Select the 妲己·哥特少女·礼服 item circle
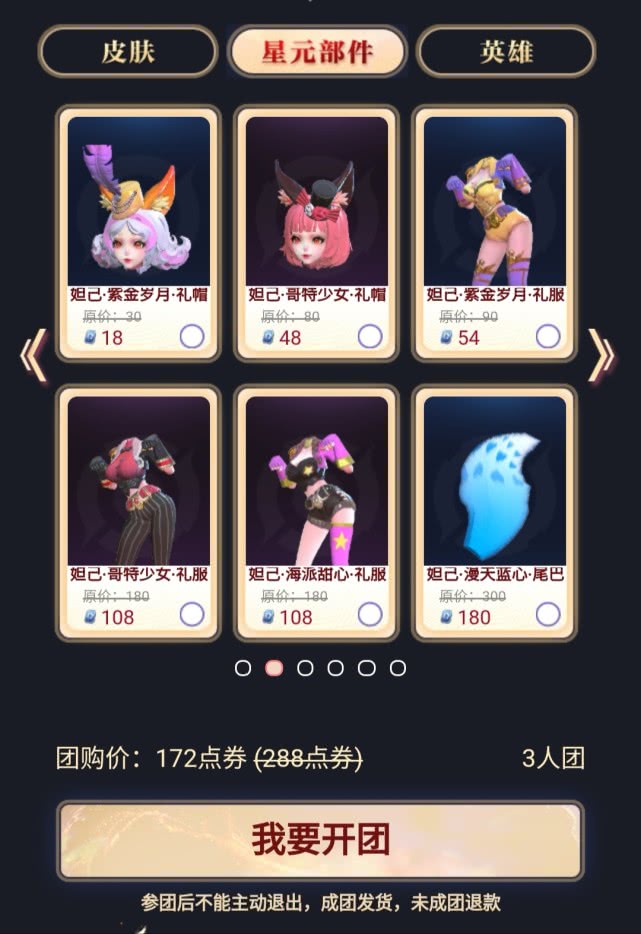This screenshot has height=934, width=641. coord(192,614)
